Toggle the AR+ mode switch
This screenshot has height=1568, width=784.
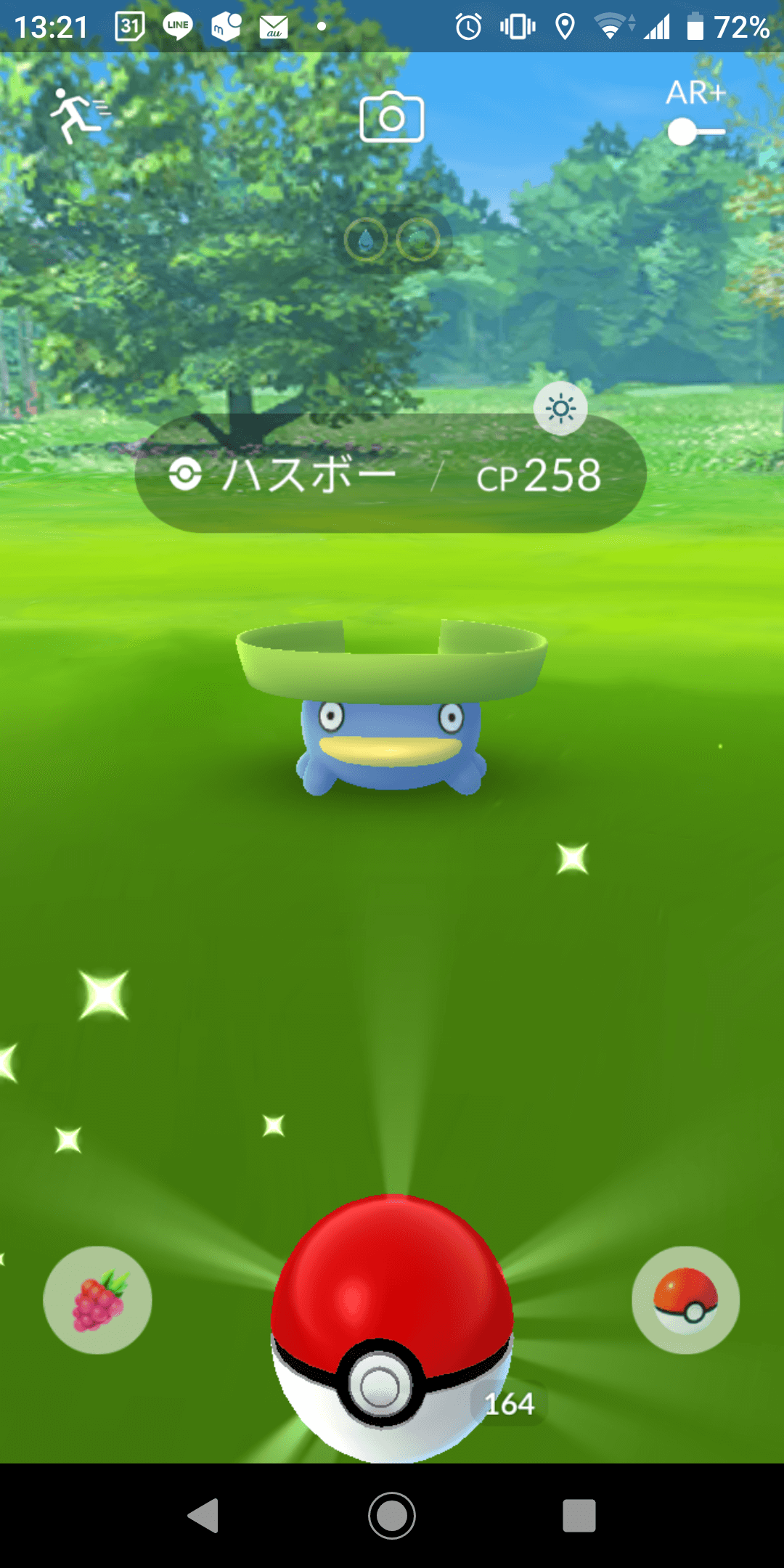pos(695,132)
